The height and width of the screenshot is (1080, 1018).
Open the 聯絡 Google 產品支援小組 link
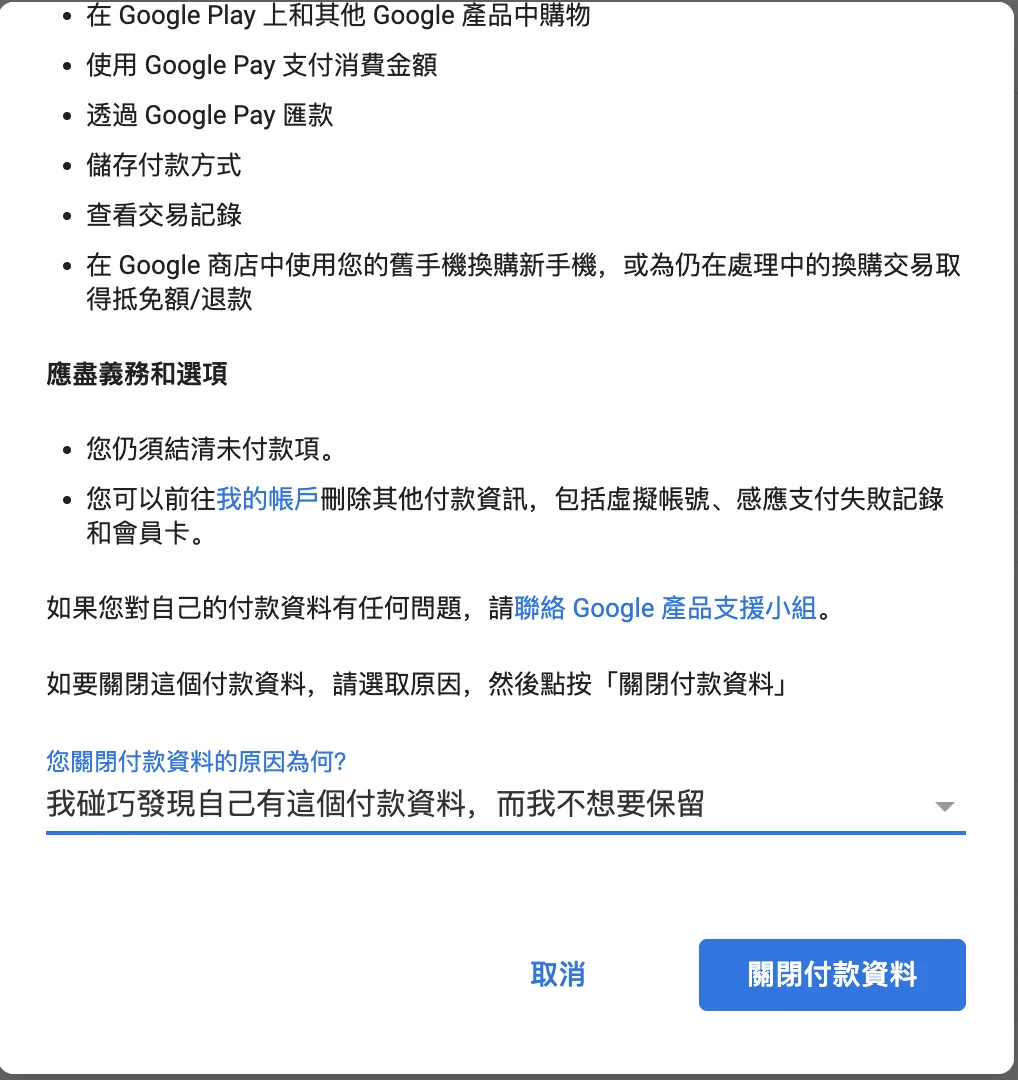(665, 608)
